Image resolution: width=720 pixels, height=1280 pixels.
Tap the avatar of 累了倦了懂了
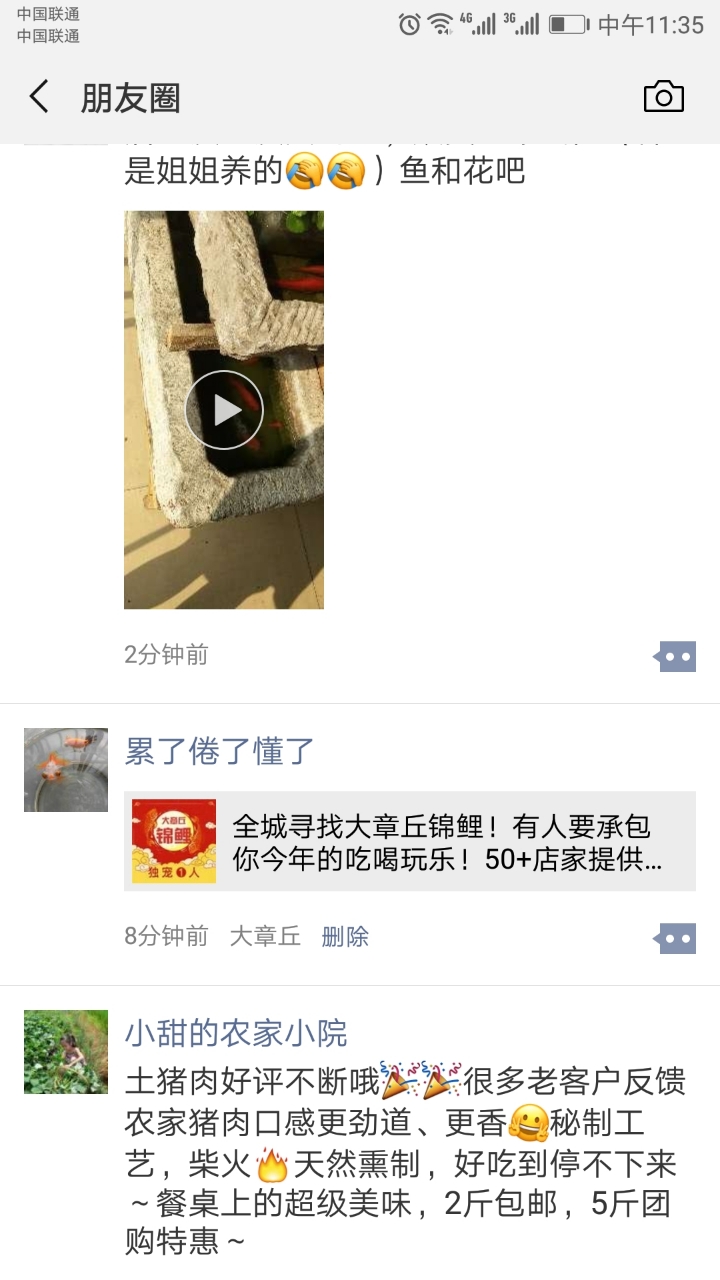tap(66, 770)
